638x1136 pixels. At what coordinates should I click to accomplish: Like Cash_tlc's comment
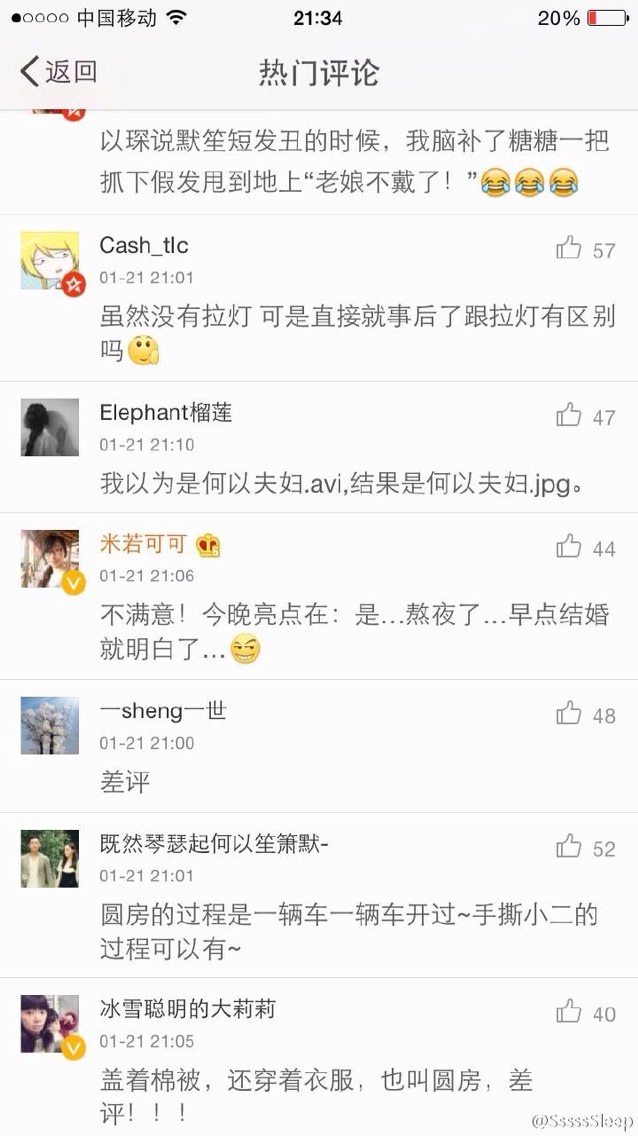click(x=586, y=249)
